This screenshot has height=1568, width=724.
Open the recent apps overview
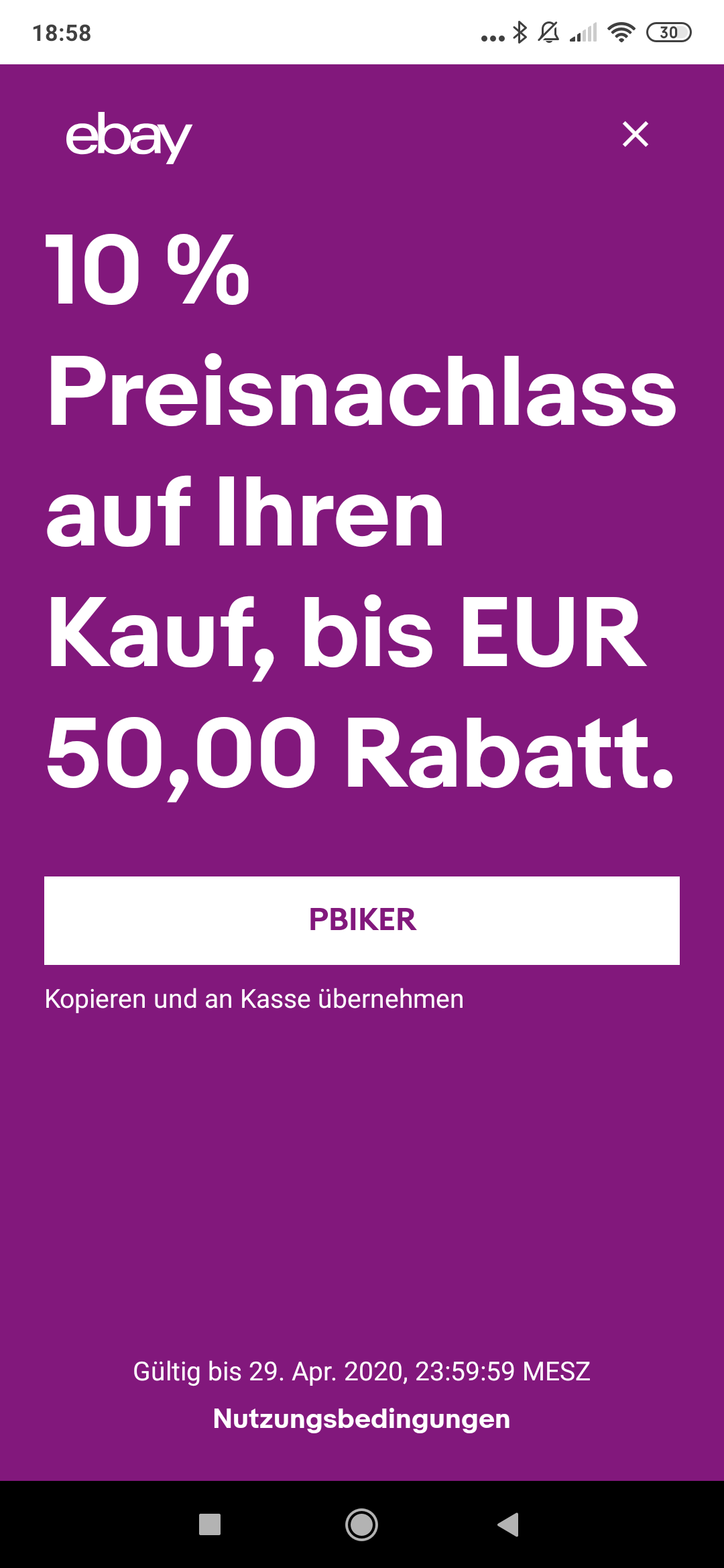[210, 1524]
